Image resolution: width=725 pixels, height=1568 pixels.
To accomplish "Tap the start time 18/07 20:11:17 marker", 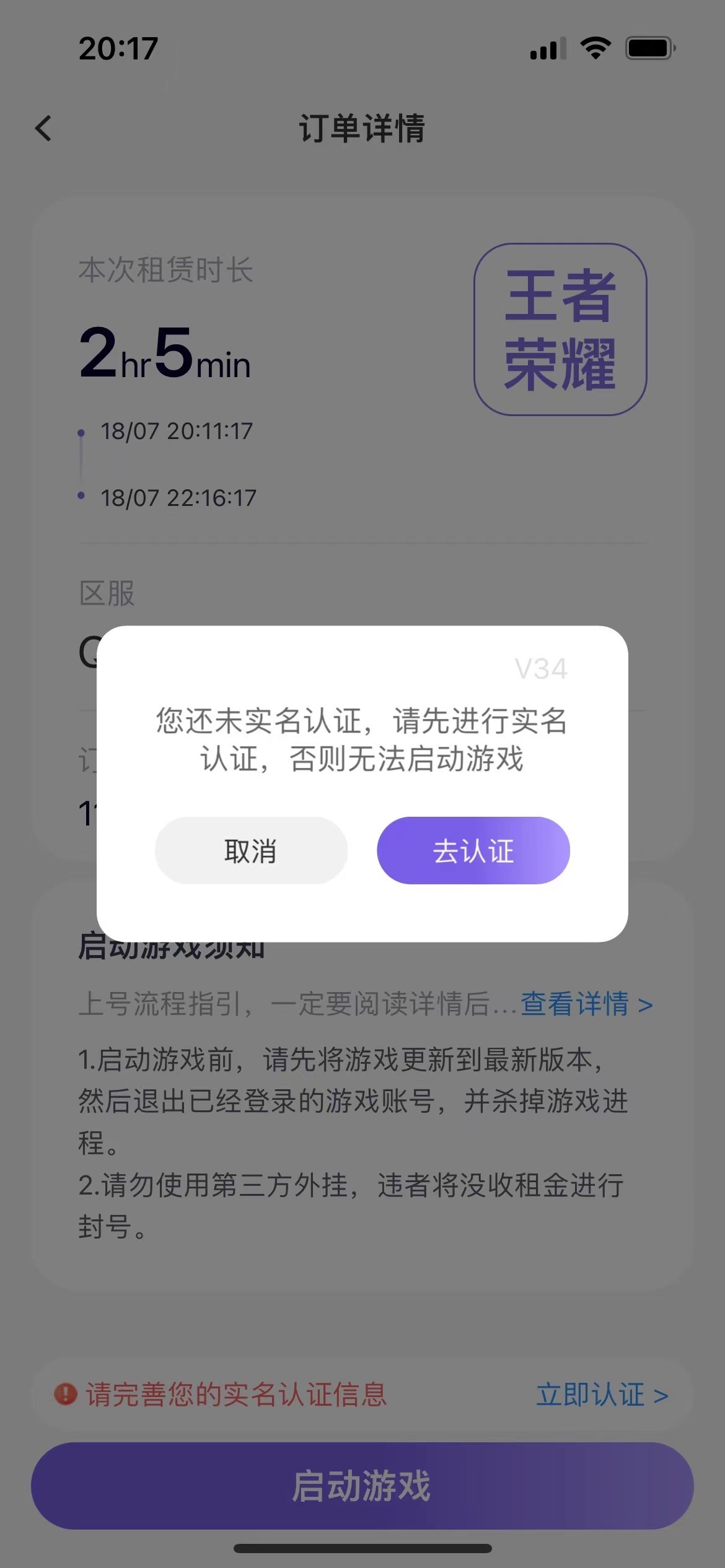I will (x=176, y=432).
